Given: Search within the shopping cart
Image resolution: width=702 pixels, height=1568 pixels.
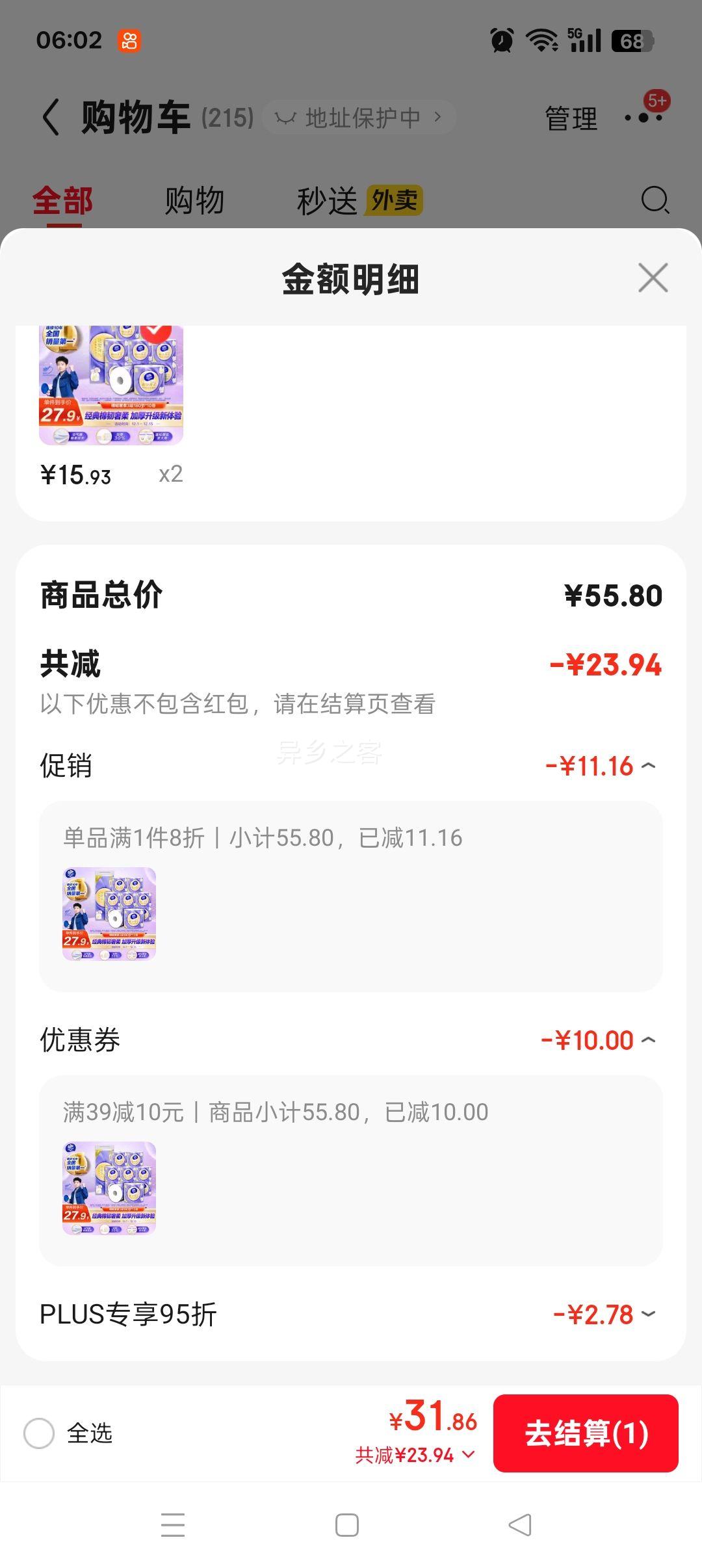Looking at the screenshot, I should (x=655, y=200).
